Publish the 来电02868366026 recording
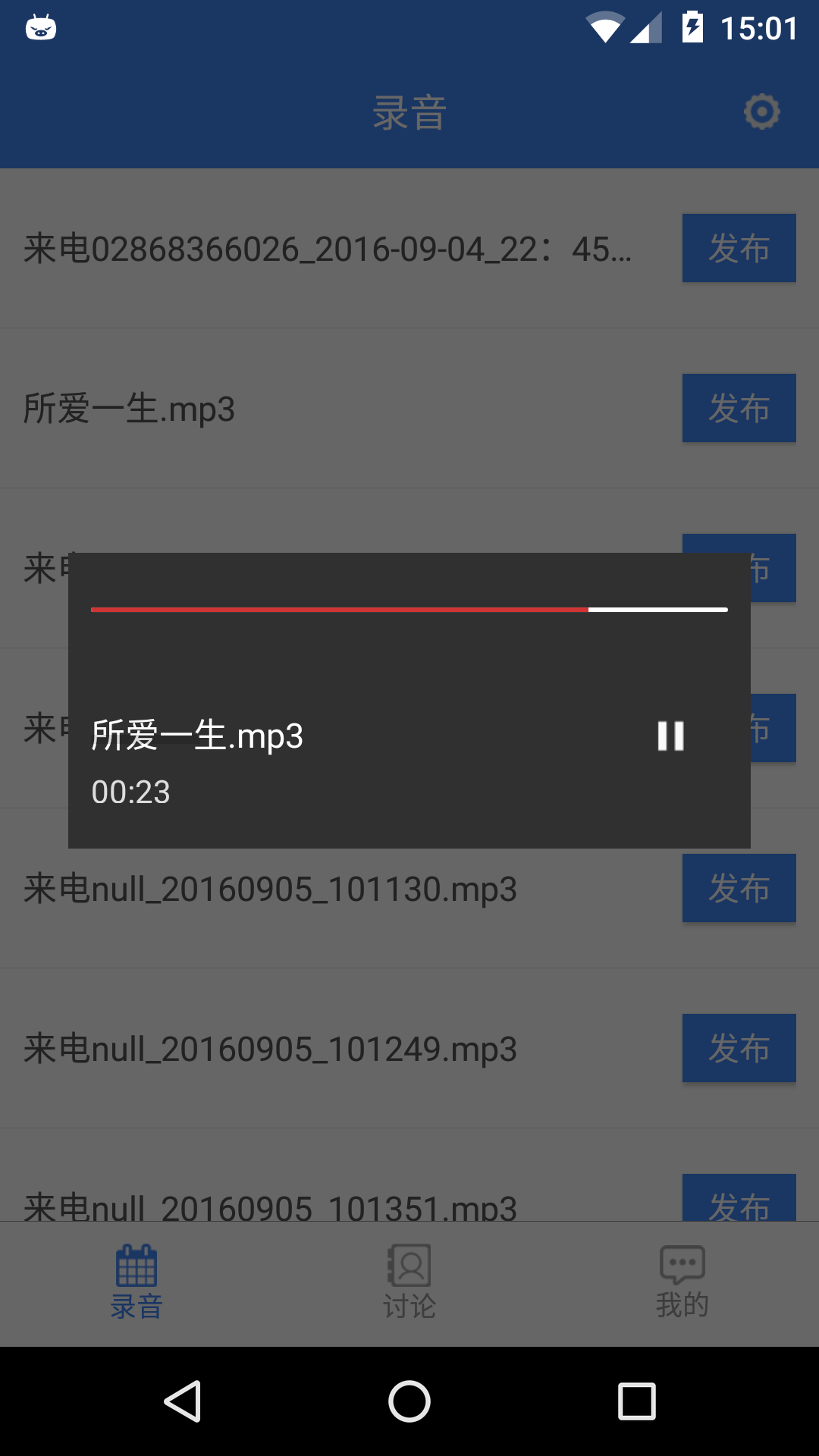 pyautogui.click(x=739, y=248)
